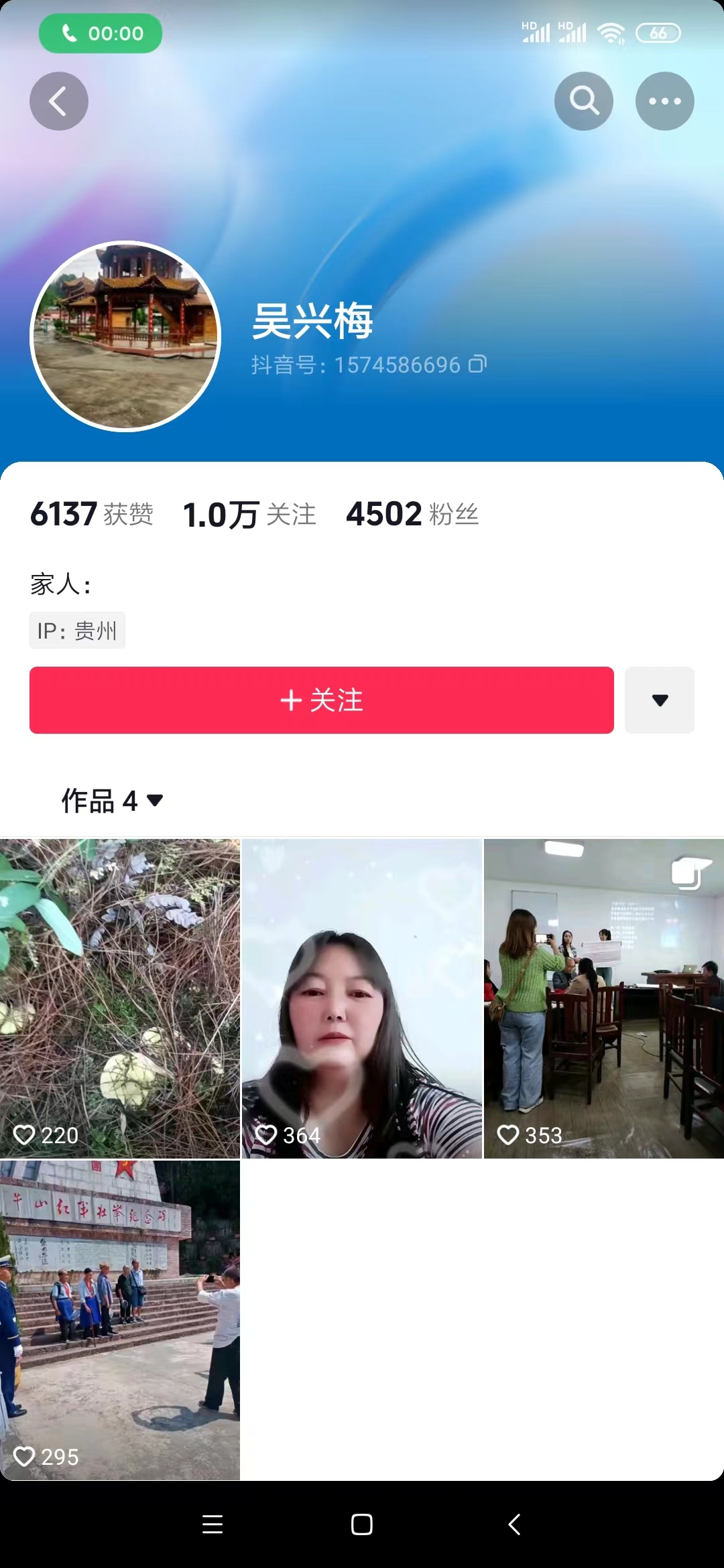
Task: Go back using the top-left arrow
Action: click(59, 101)
